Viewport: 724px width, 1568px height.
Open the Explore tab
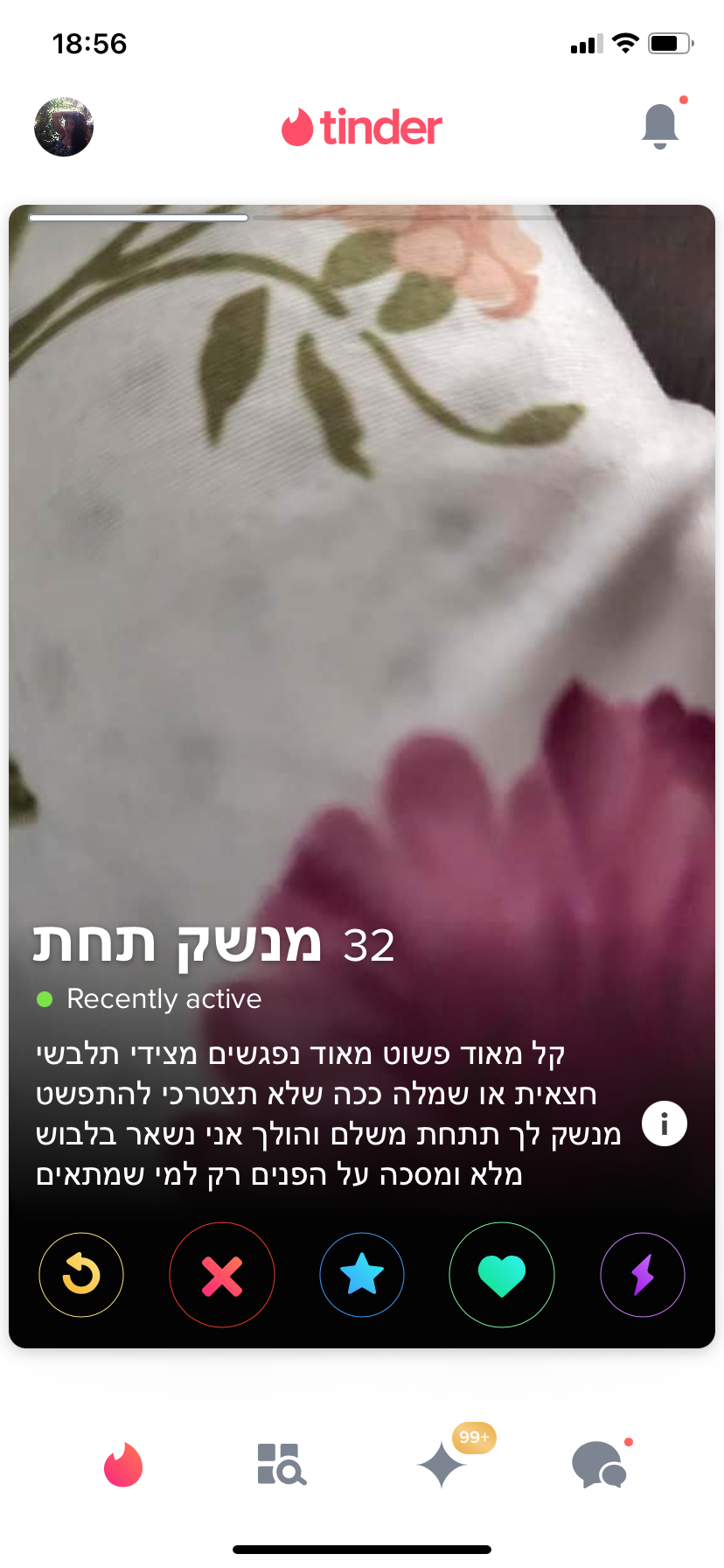click(282, 1464)
